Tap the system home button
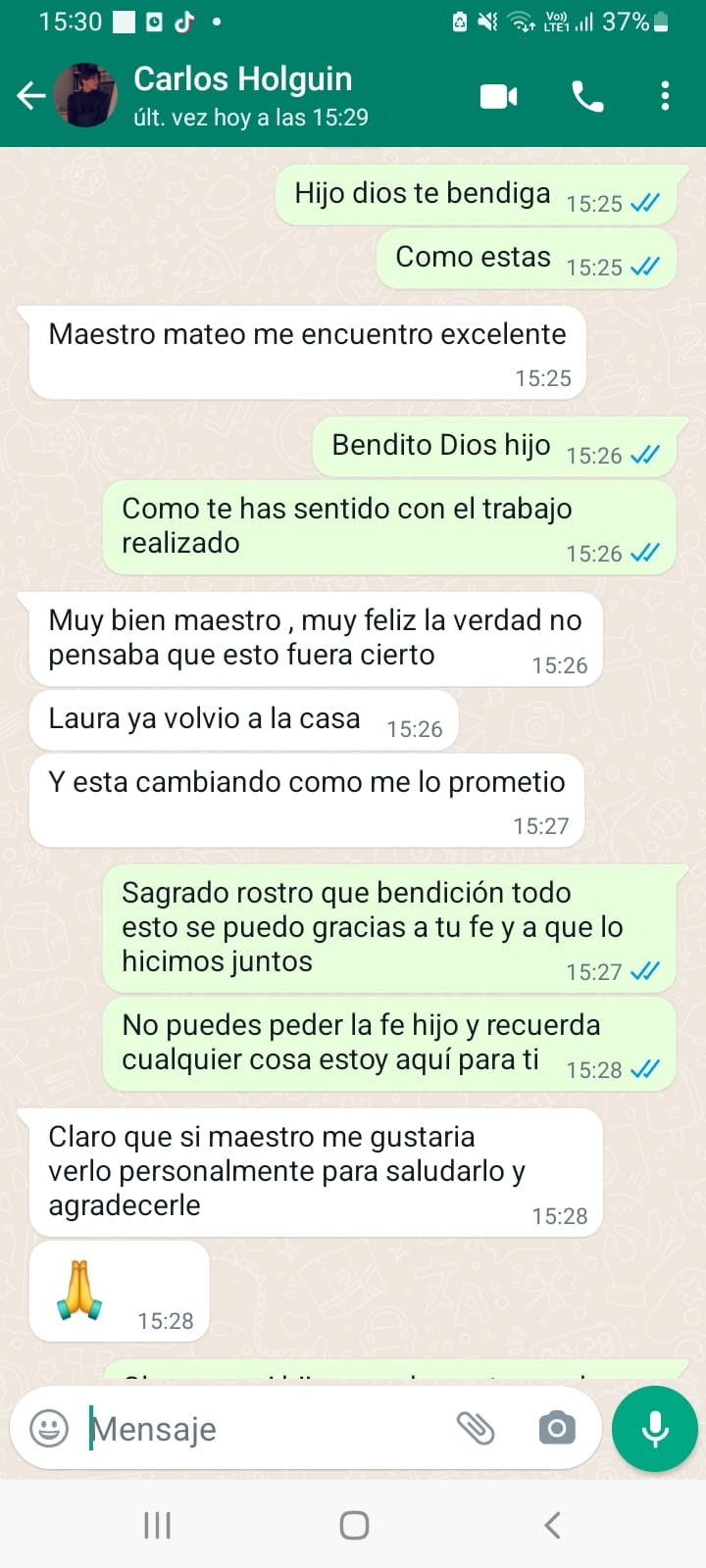 pos(354,1525)
